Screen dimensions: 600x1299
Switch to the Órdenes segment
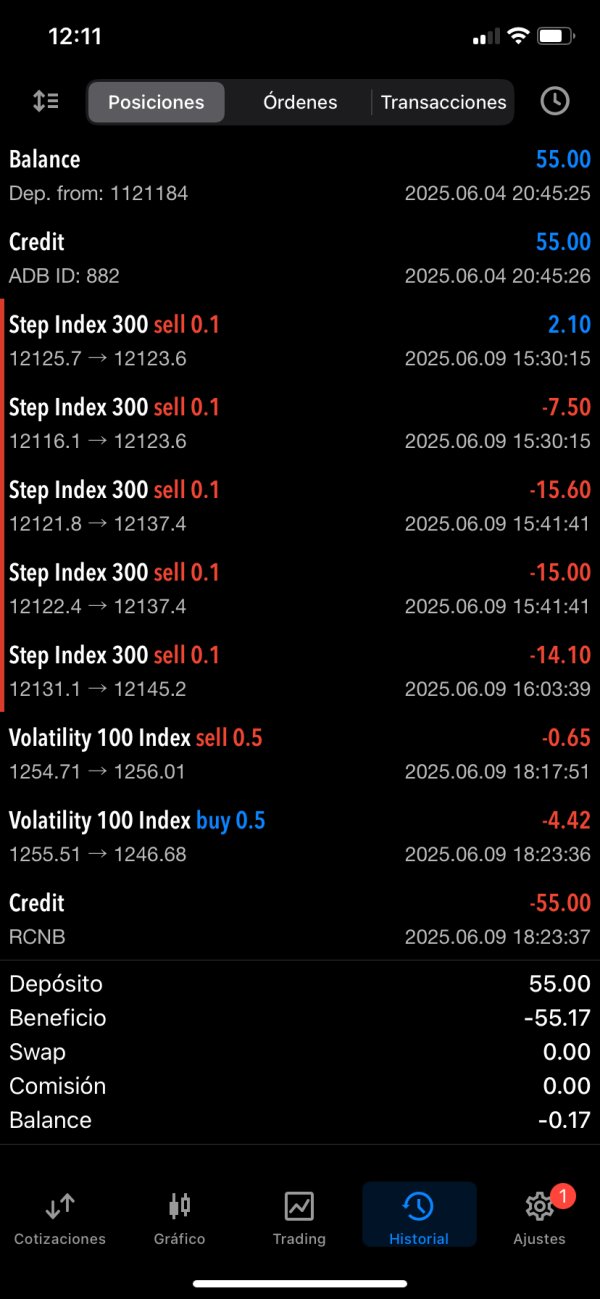(300, 102)
